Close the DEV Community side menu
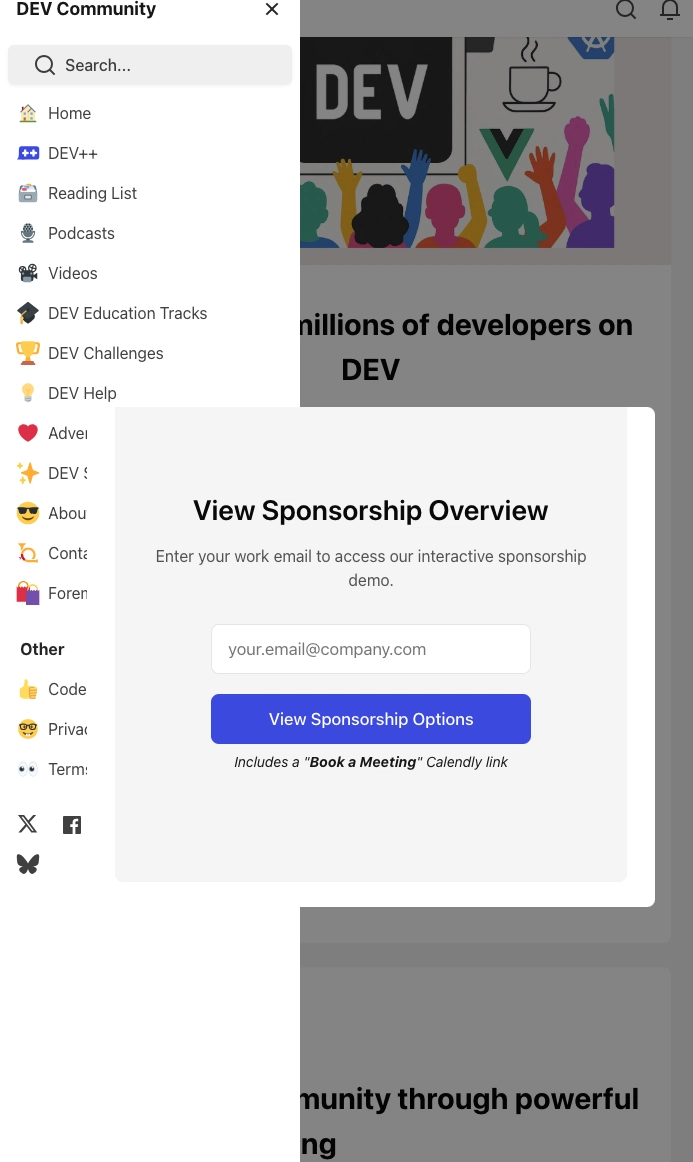693x1162 pixels. [272, 10]
